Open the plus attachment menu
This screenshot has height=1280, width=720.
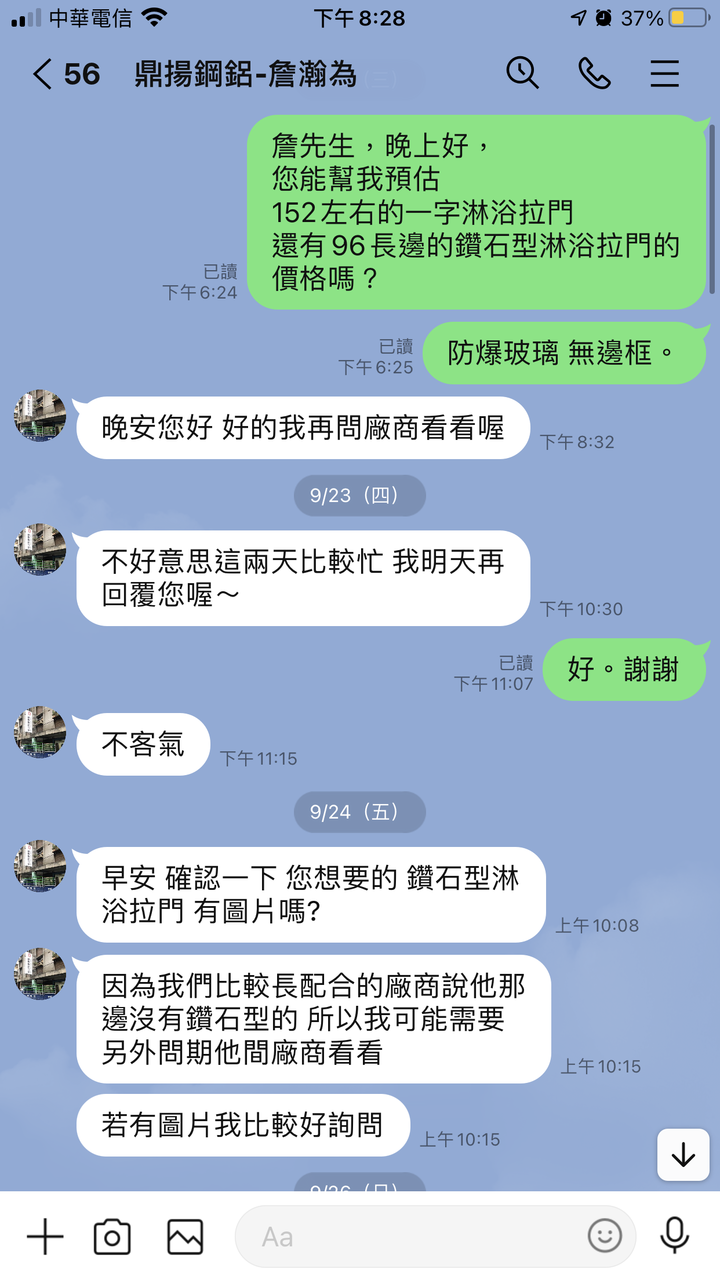click(44, 1237)
